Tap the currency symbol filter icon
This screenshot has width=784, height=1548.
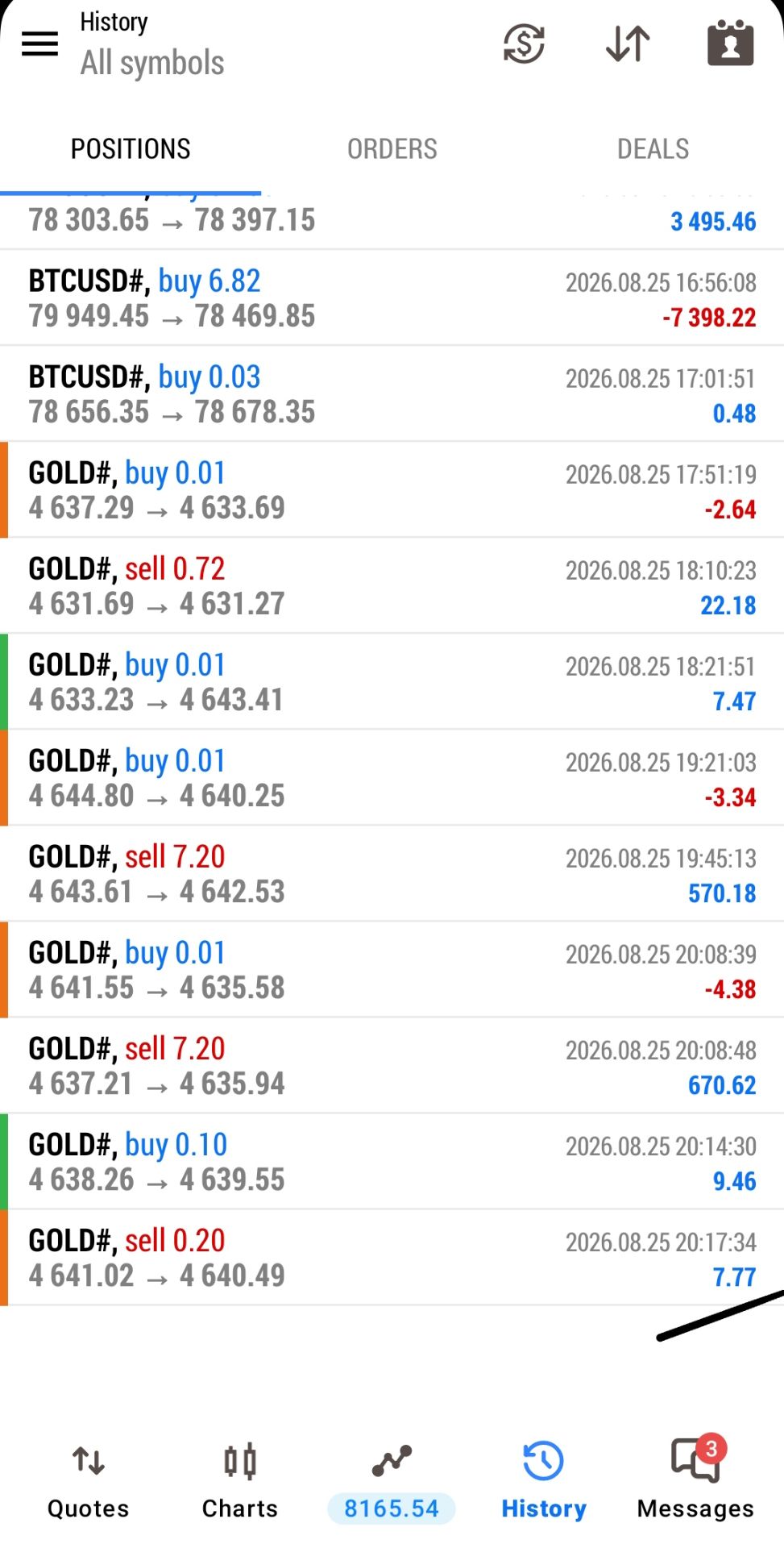(x=524, y=44)
